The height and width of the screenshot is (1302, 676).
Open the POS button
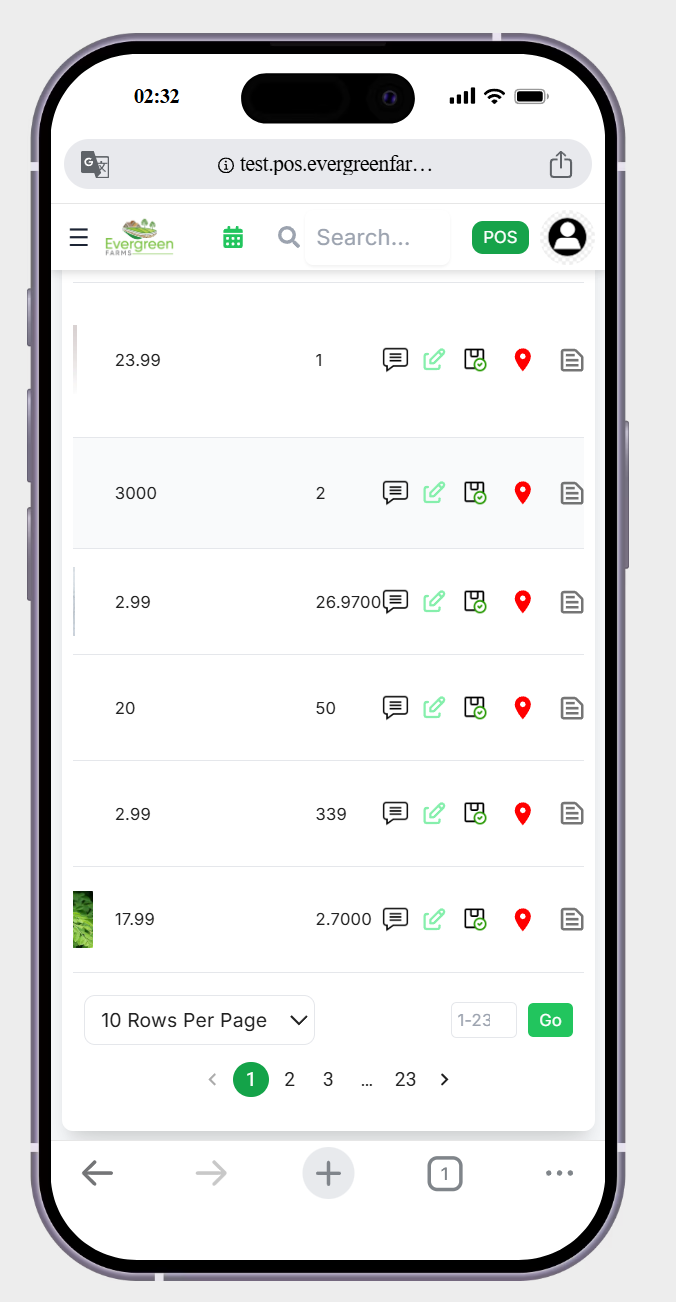pos(500,237)
